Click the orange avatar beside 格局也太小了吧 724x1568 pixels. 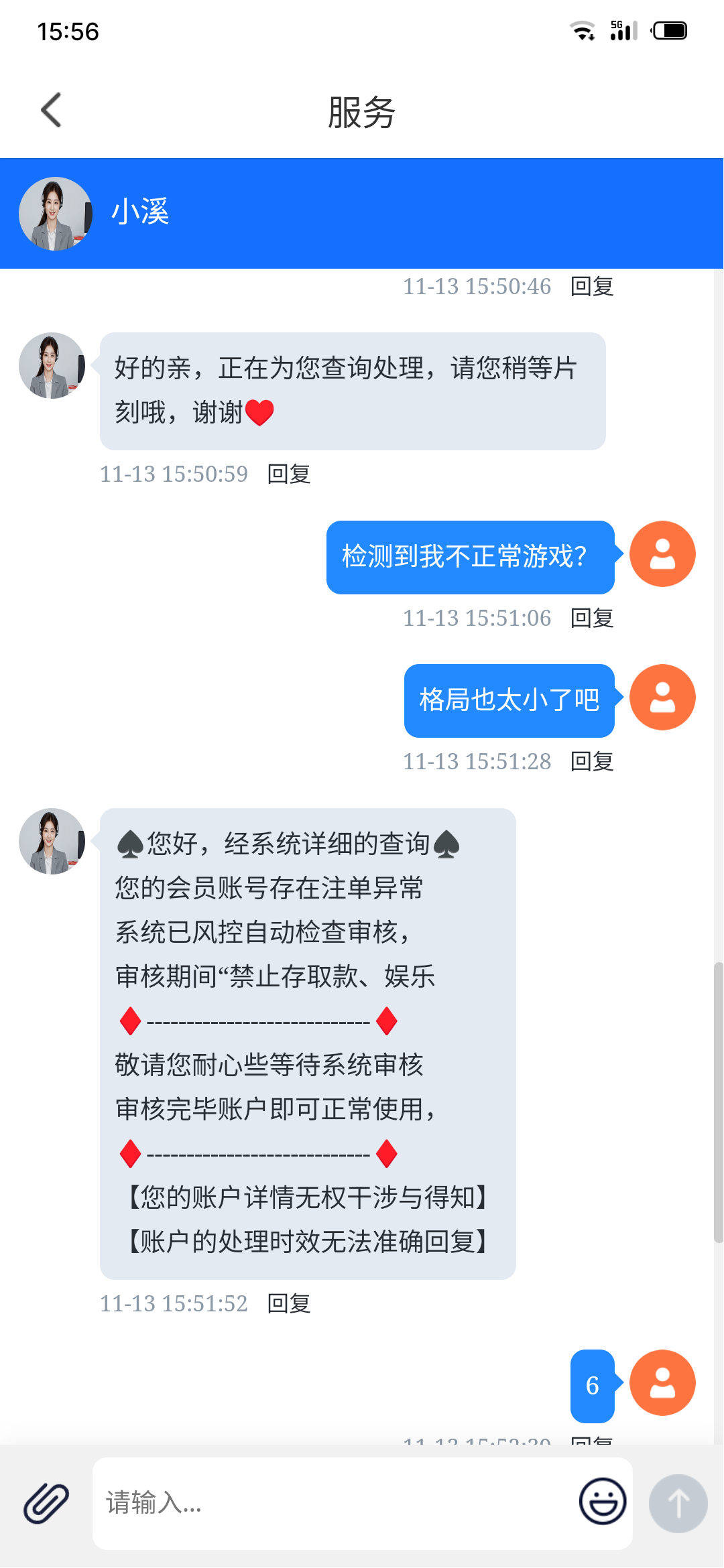pyautogui.click(x=662, y=697)
